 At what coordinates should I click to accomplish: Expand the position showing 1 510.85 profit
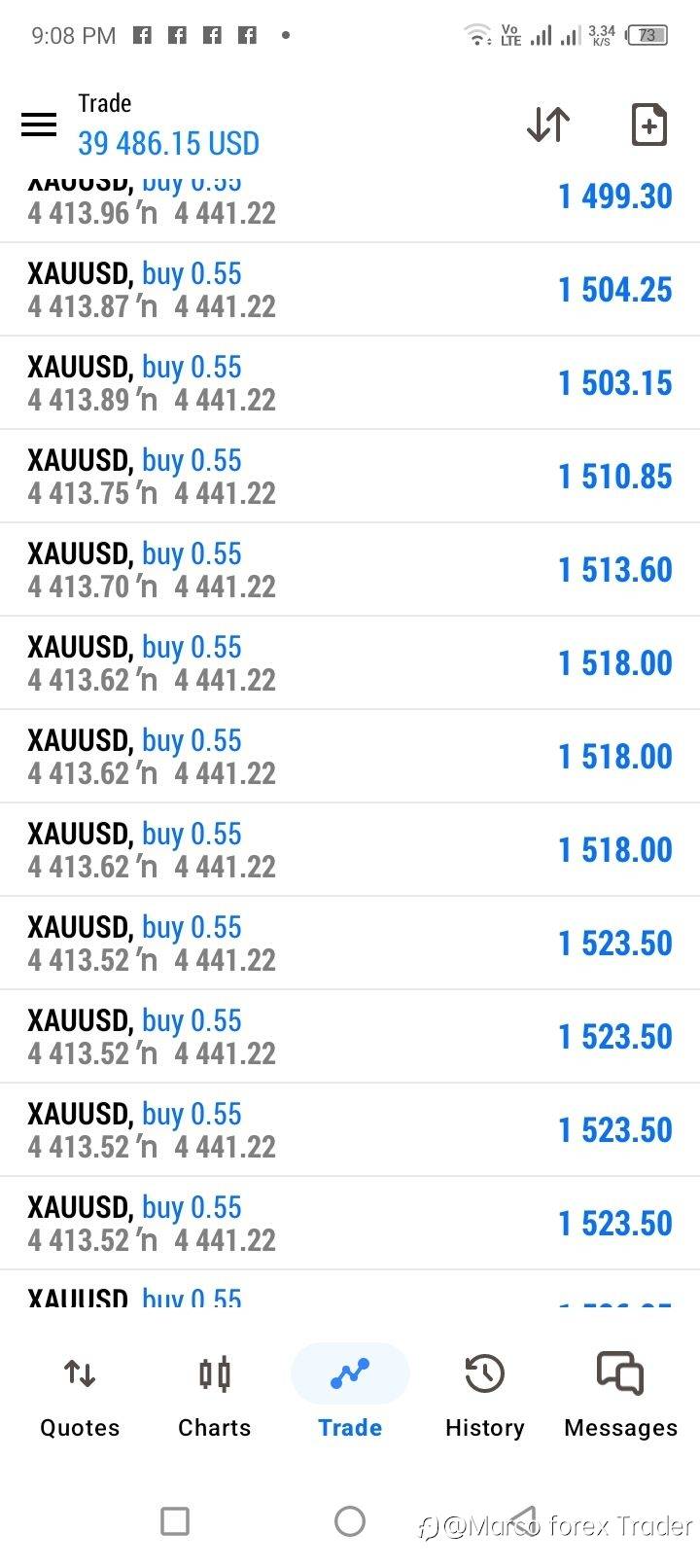[350, 477]
